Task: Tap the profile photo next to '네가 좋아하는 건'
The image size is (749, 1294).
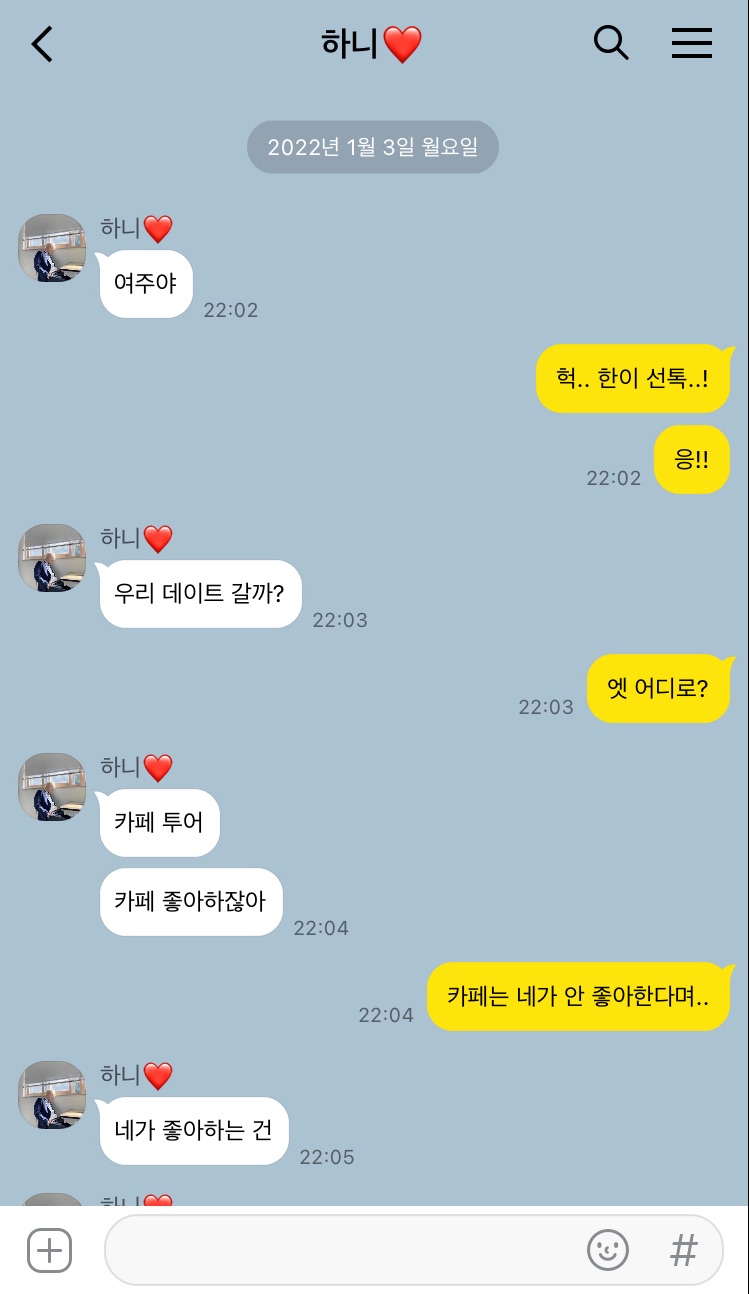Action: click(52, 1095)
